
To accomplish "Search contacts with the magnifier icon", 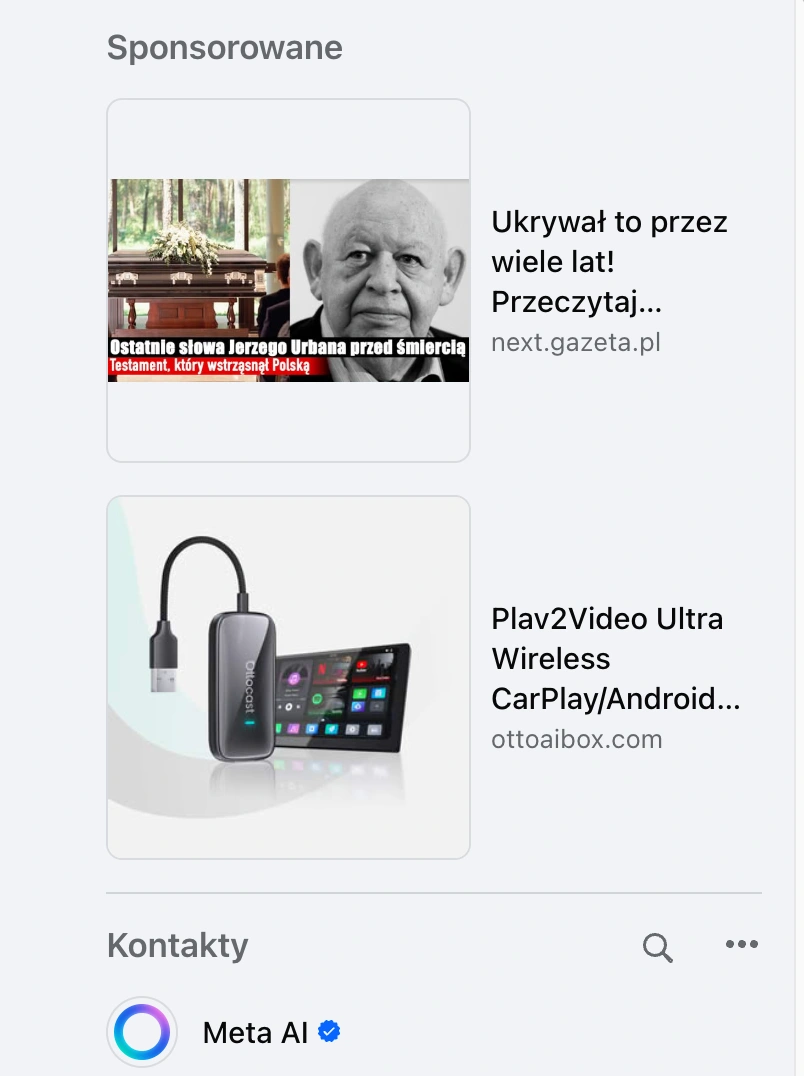I will [657, 947].
